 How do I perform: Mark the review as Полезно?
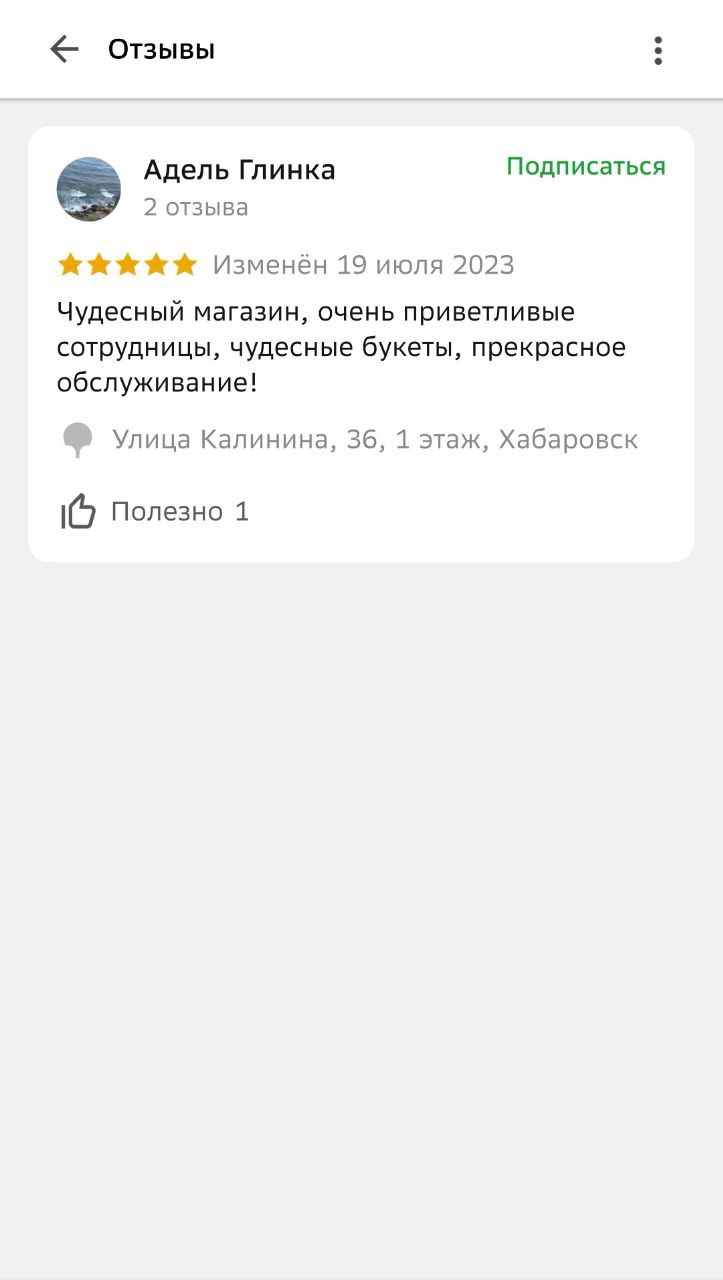click(x=79, y=511)
